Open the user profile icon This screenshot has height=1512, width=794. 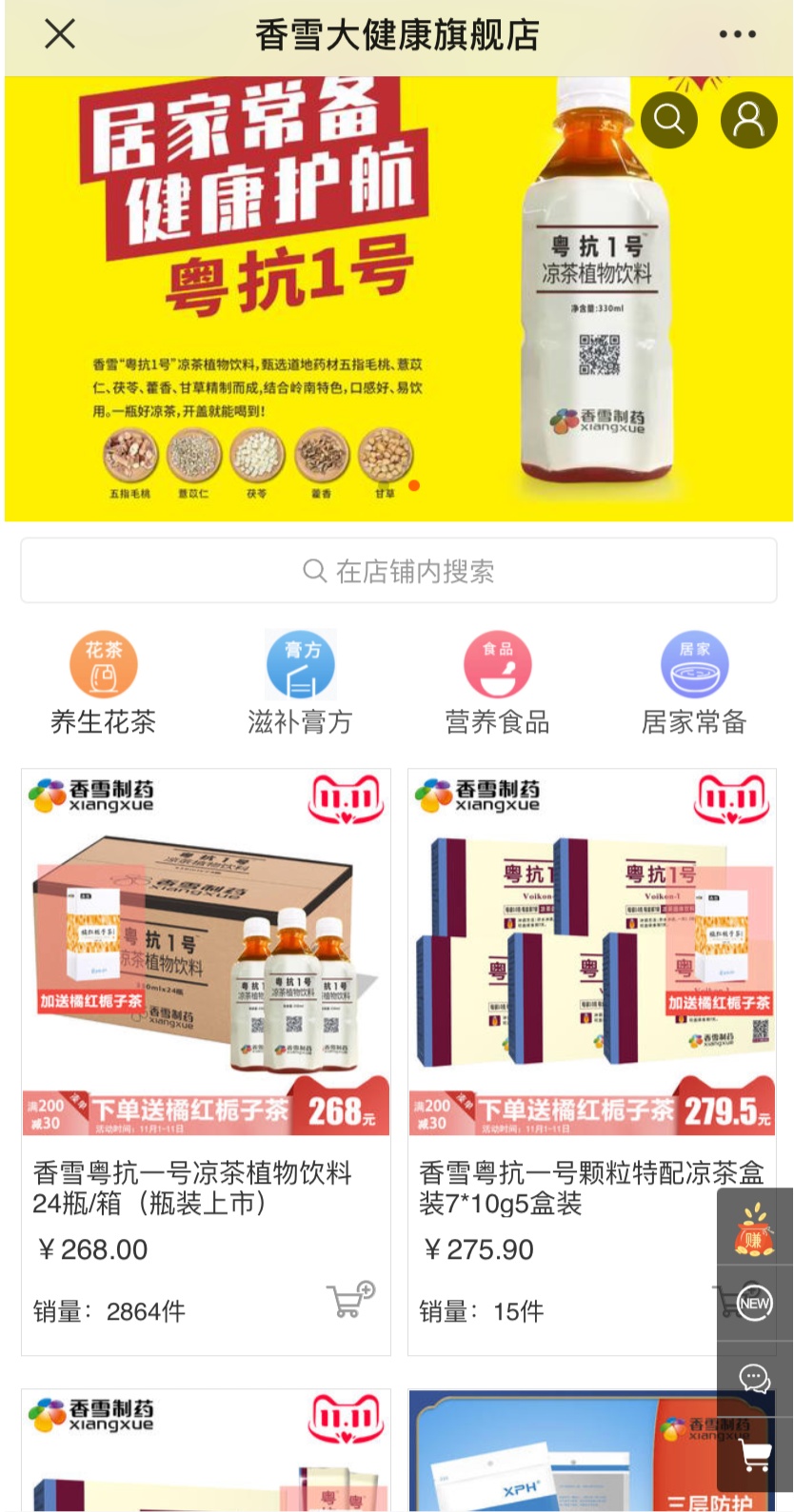748,120
